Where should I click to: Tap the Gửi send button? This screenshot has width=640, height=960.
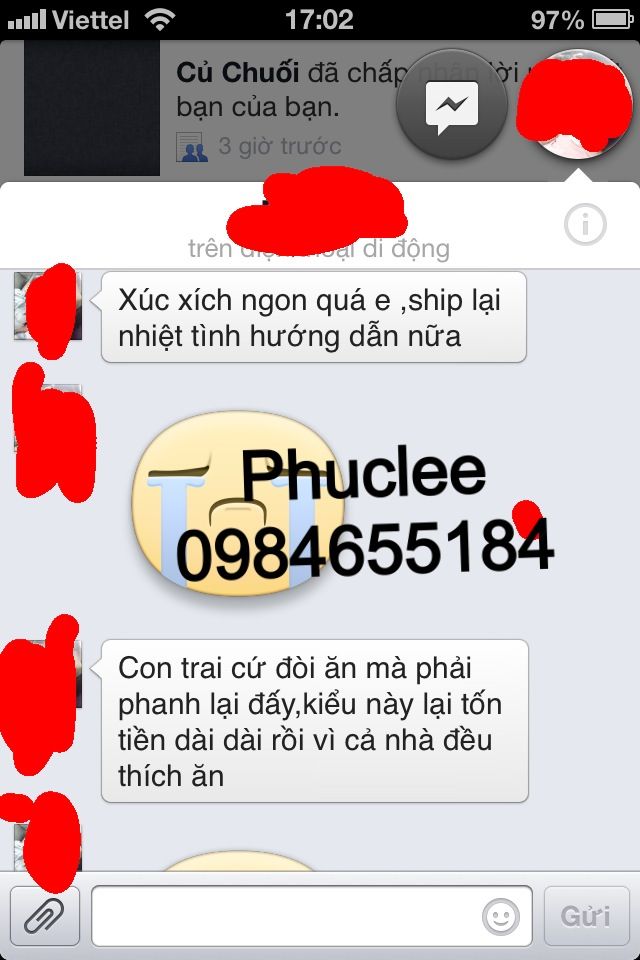[586, 915]
